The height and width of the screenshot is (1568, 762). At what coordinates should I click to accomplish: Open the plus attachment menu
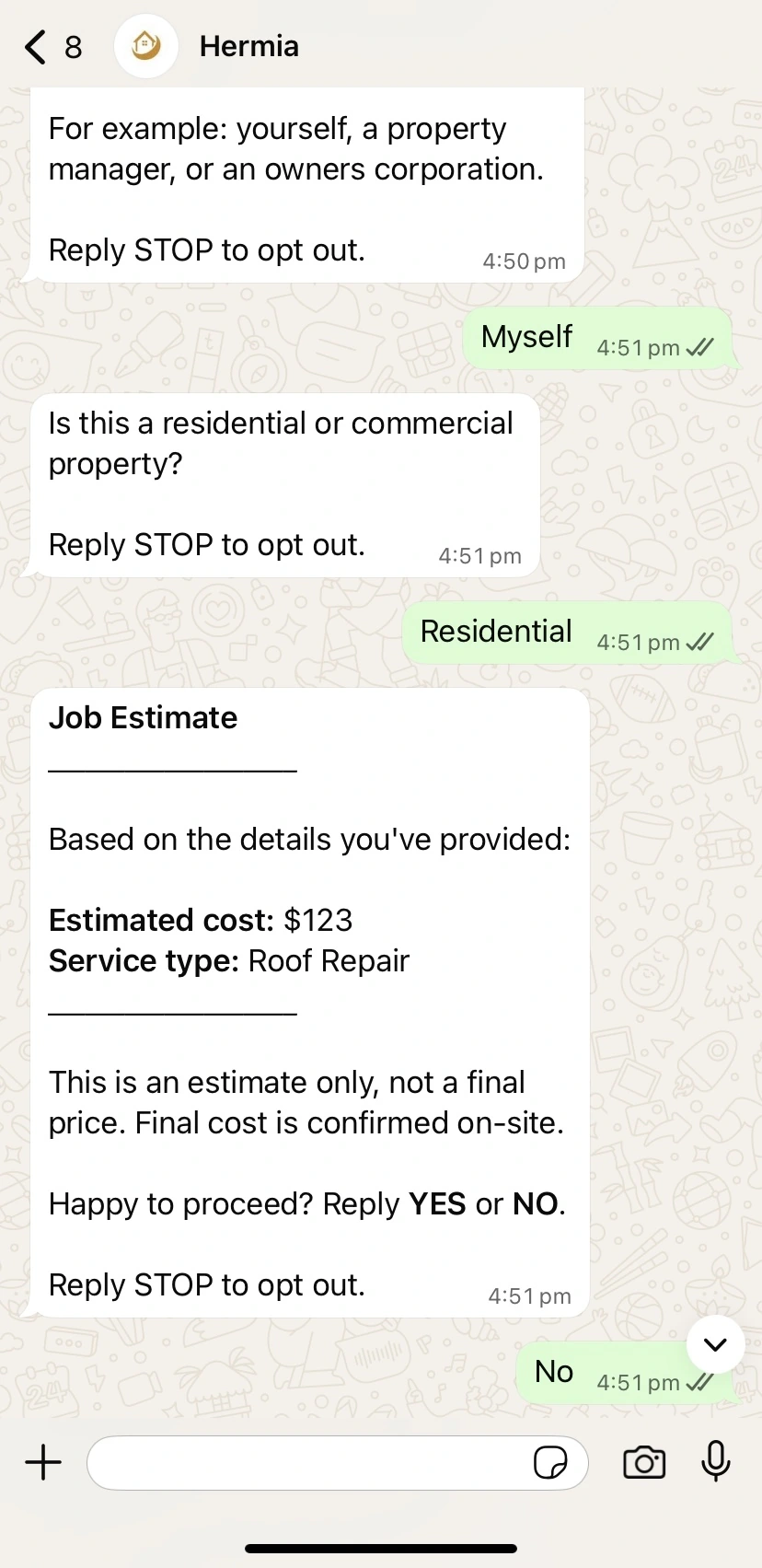click(43, 1462)
